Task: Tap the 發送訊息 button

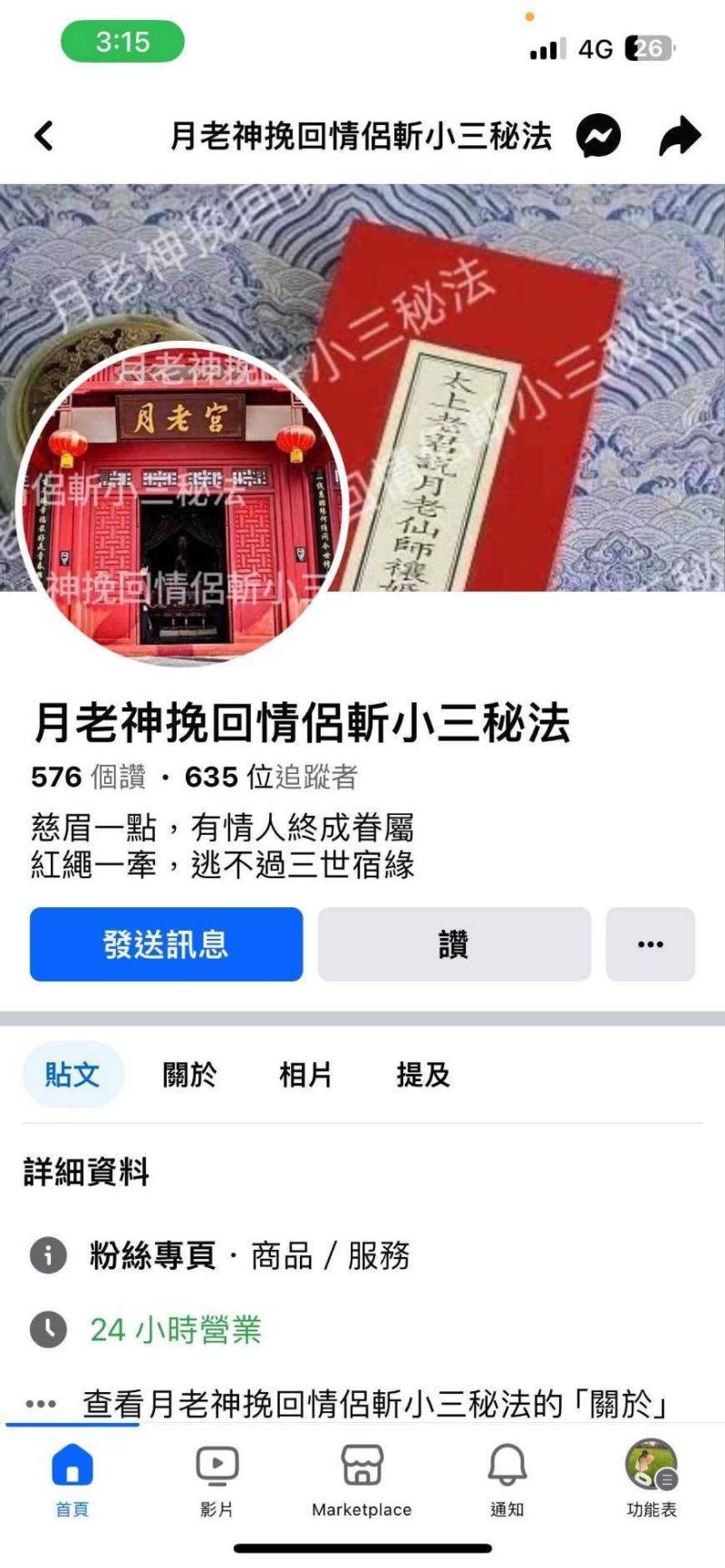Action: 166,944
